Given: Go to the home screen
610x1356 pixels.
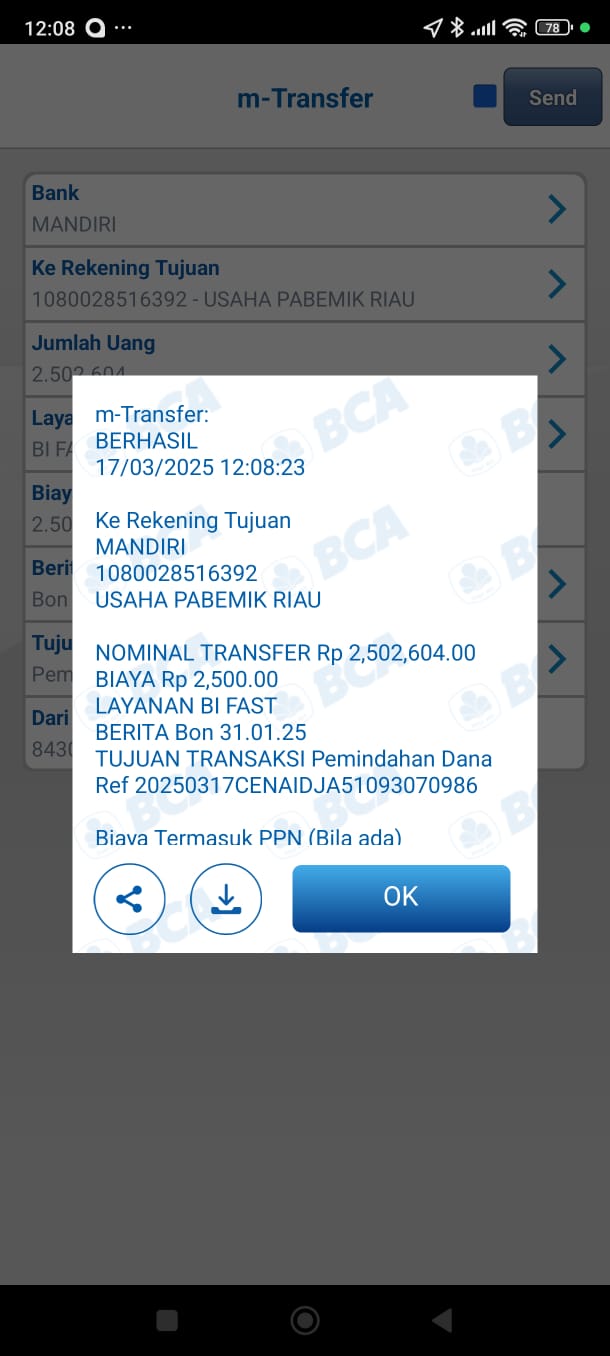Looking at the screenshot, I should [x=305, y=1320].
